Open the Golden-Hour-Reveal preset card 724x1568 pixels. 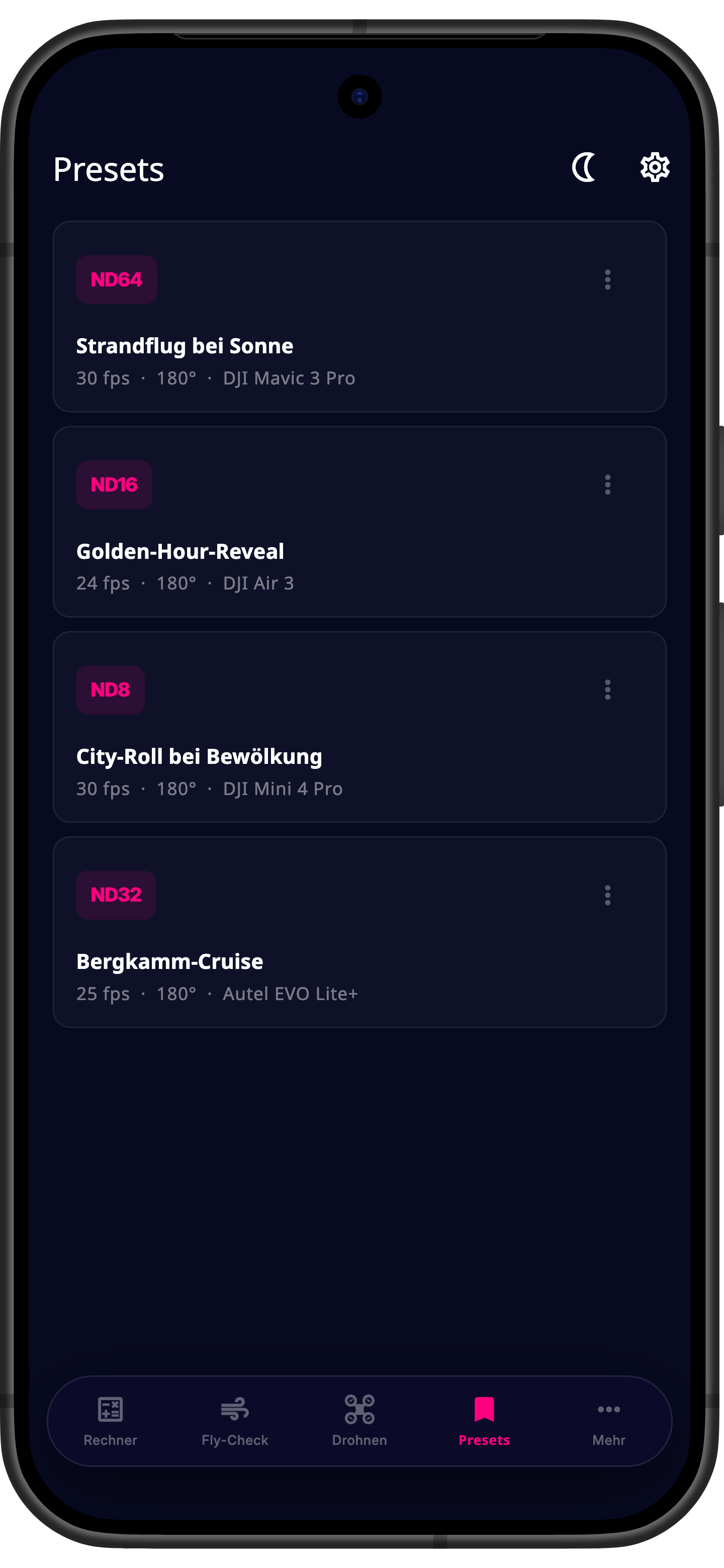pyautogui.click(x=359, y=522)
